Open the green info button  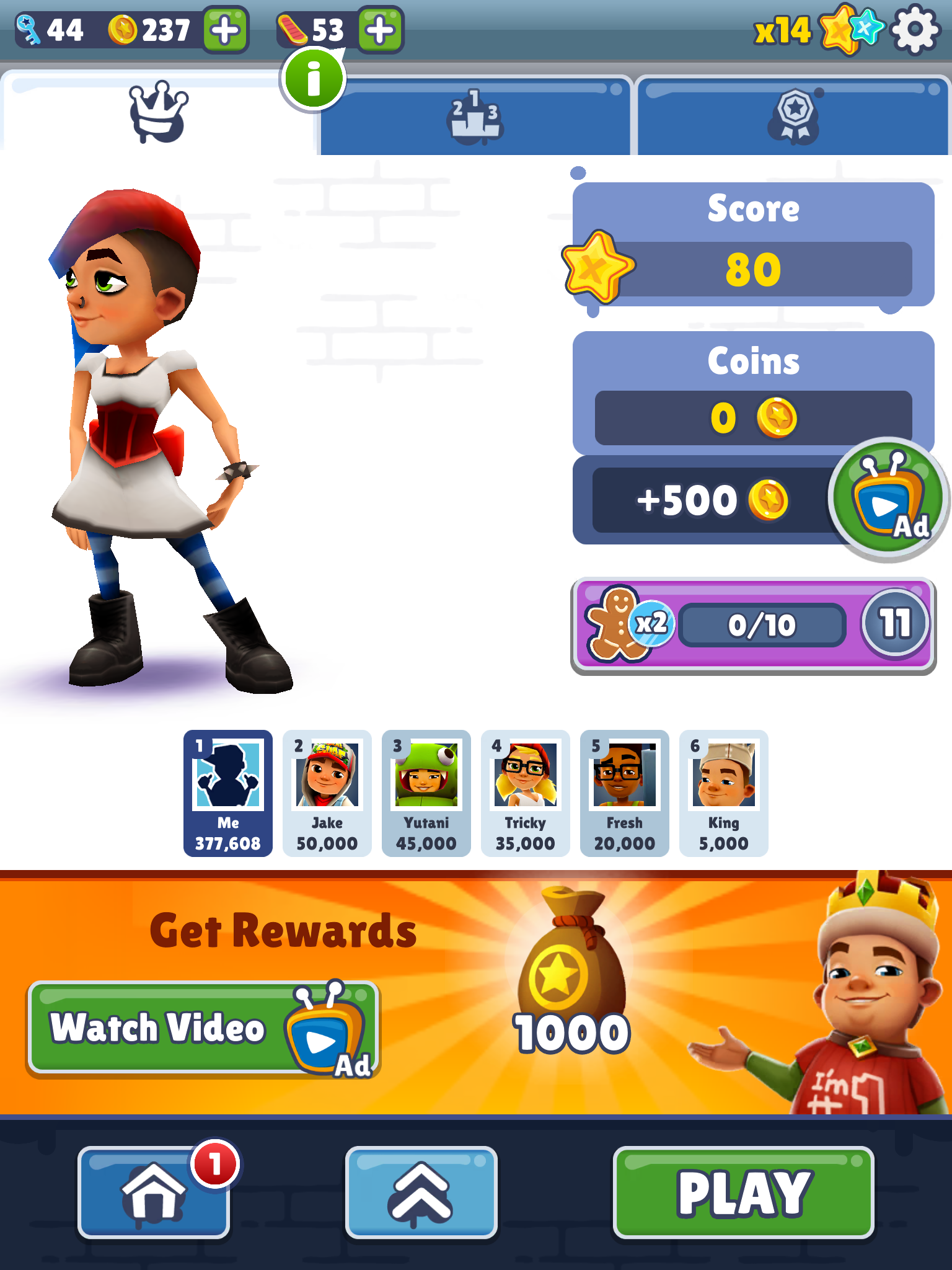[313, 79]
